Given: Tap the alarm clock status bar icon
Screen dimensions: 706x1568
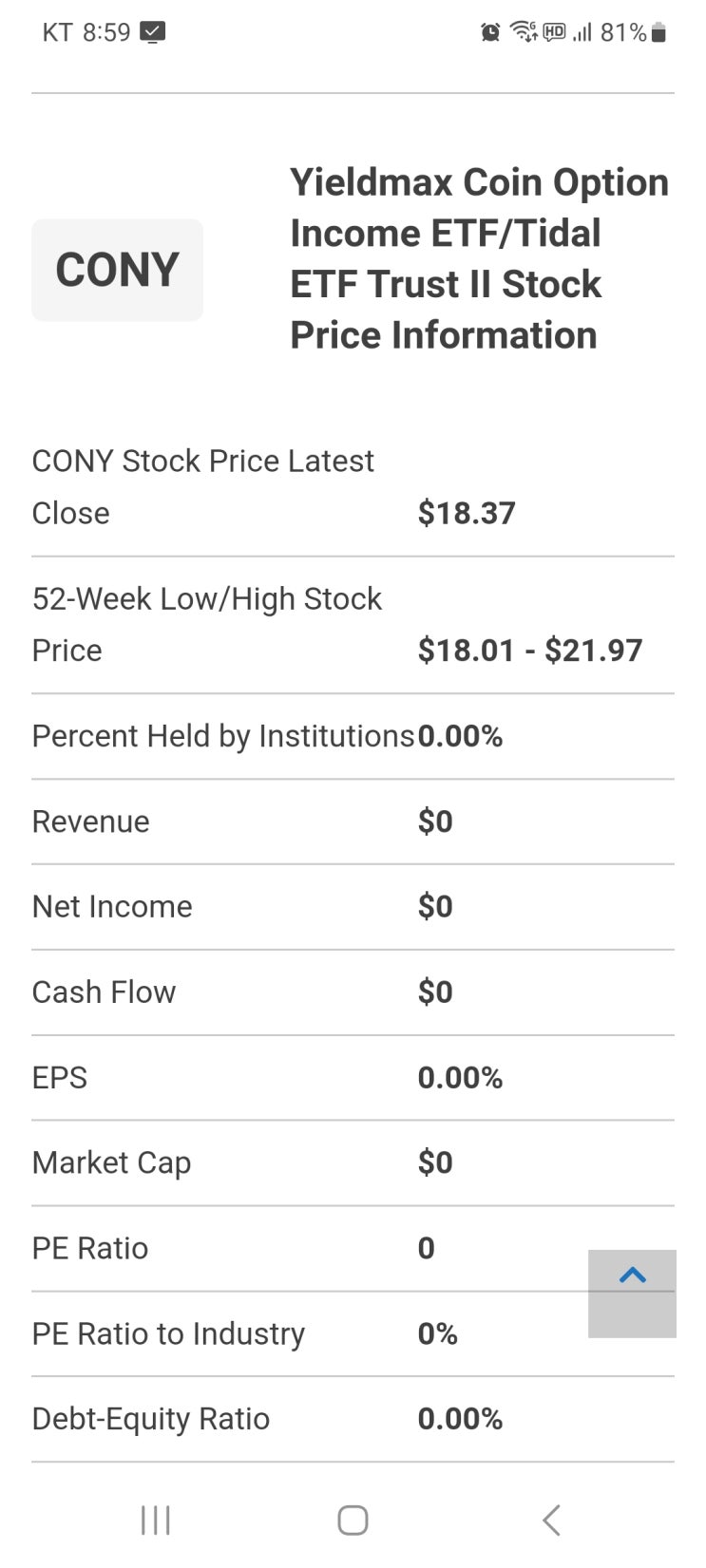Looking at the screenshot, I should tap(488, 31).
